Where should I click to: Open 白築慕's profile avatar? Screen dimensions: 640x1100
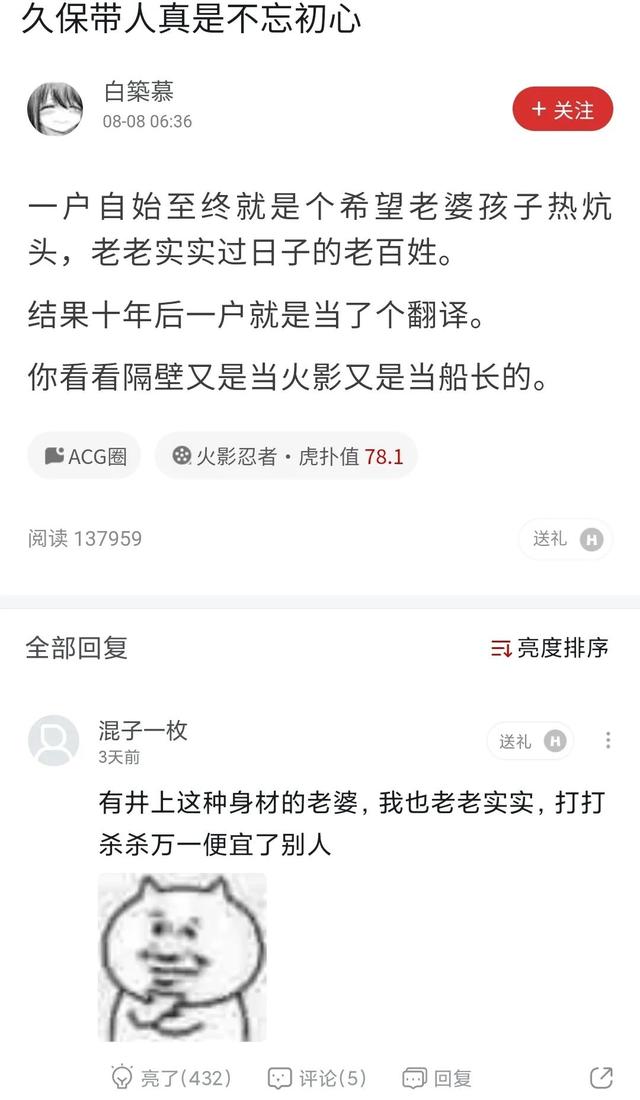coord(55,108)
